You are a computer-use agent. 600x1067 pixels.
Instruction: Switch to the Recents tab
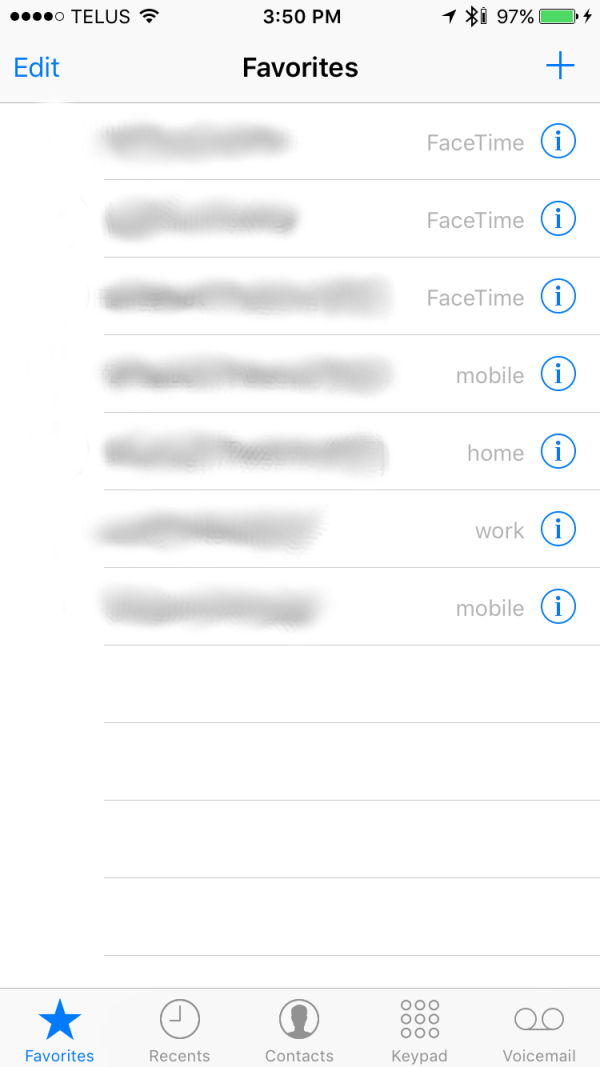(x=179, y=1030)
